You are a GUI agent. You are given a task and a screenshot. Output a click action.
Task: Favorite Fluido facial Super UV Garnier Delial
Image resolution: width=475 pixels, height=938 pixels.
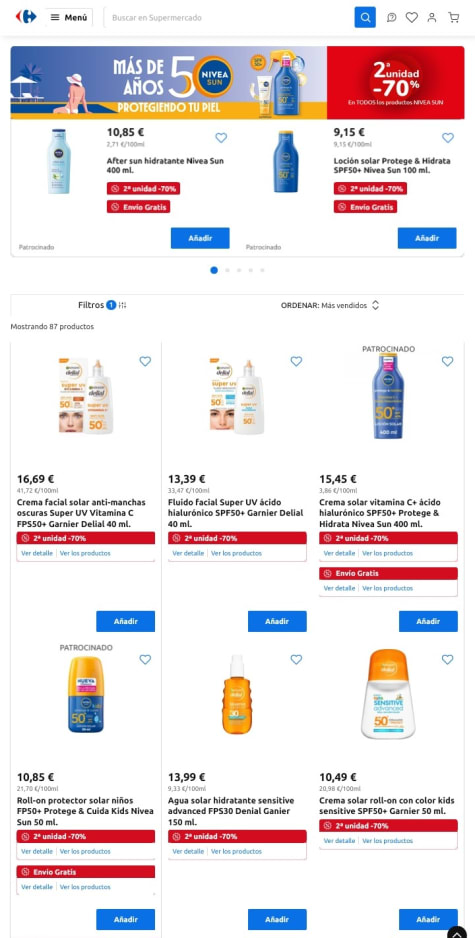296,361
